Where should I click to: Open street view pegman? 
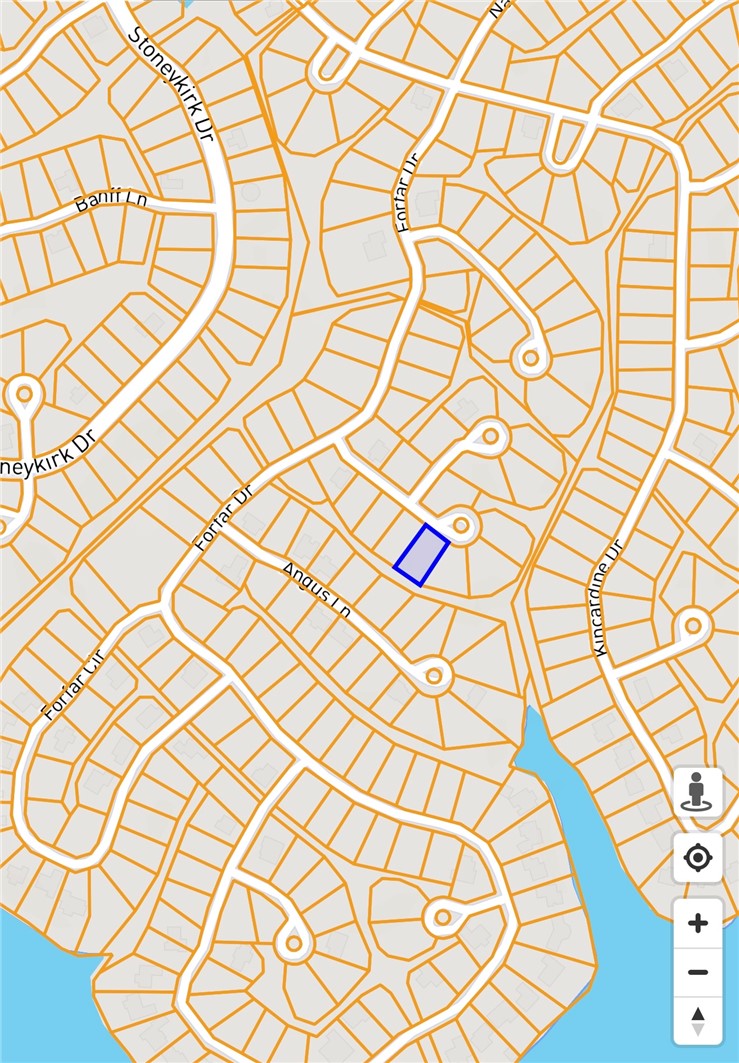697,792
